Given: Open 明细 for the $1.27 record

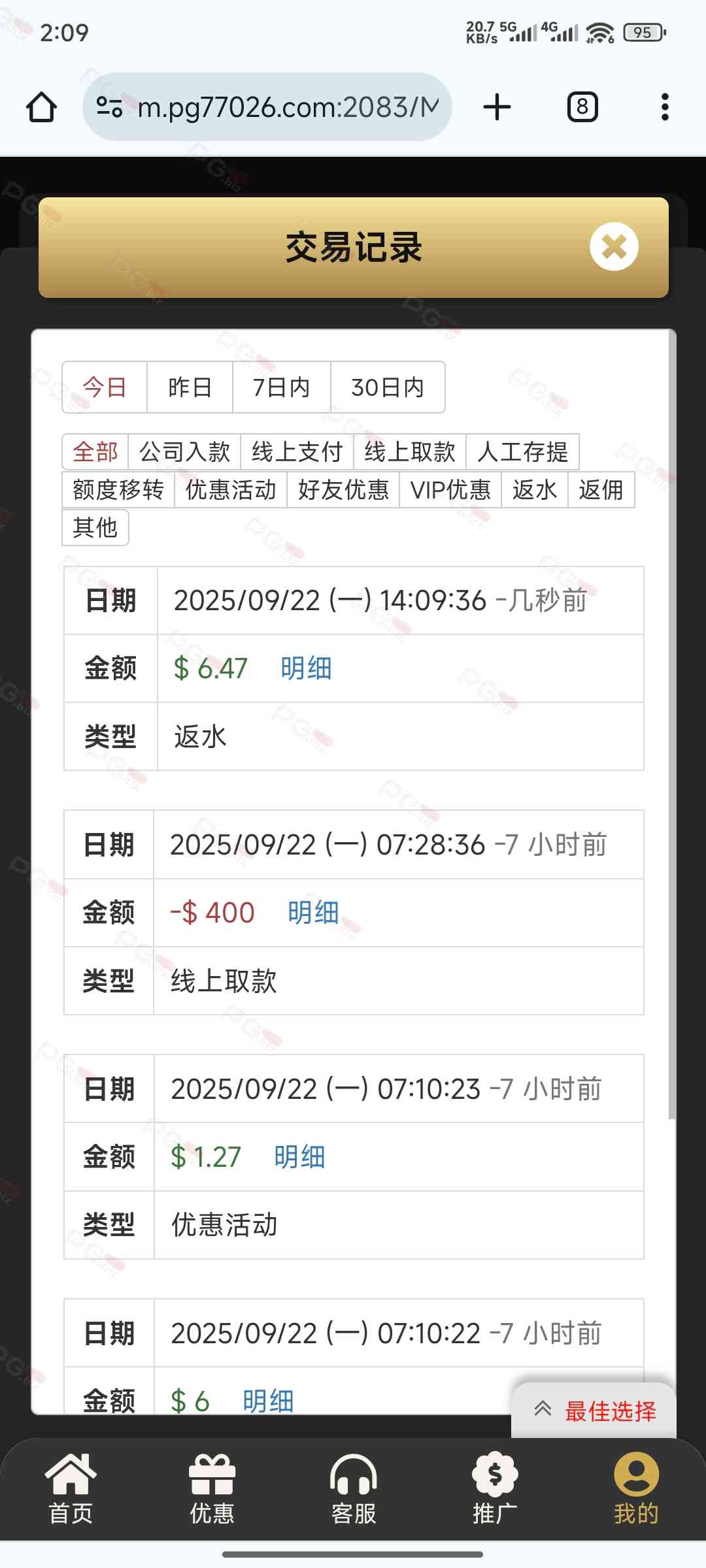Looking at the screenshot, I should click(299, 1156).
